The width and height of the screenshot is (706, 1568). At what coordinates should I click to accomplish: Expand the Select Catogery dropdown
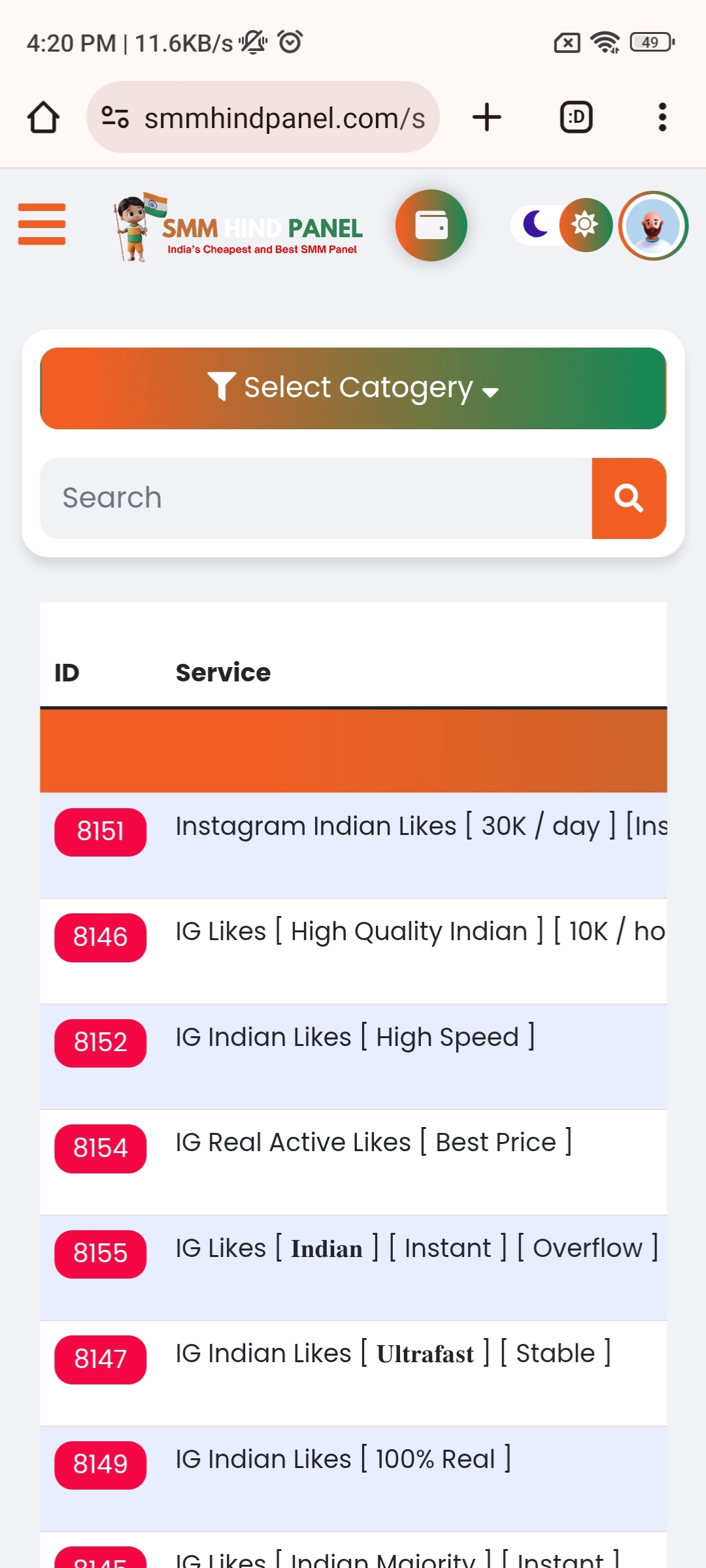click(x=353, y=388)
